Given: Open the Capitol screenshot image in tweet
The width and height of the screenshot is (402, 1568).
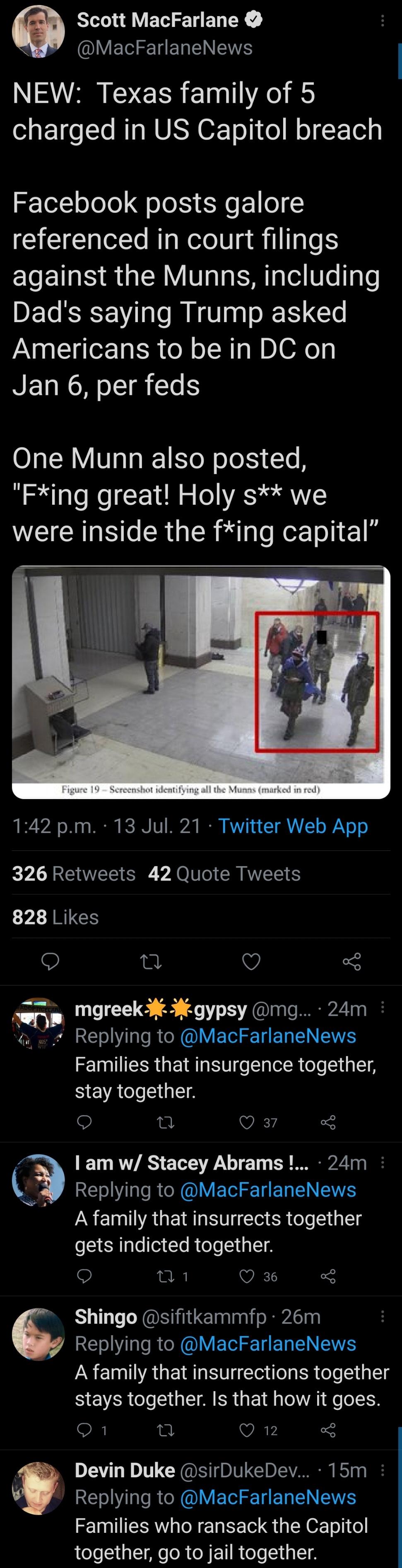Looking at the screenshot, I should pos(201,681).
